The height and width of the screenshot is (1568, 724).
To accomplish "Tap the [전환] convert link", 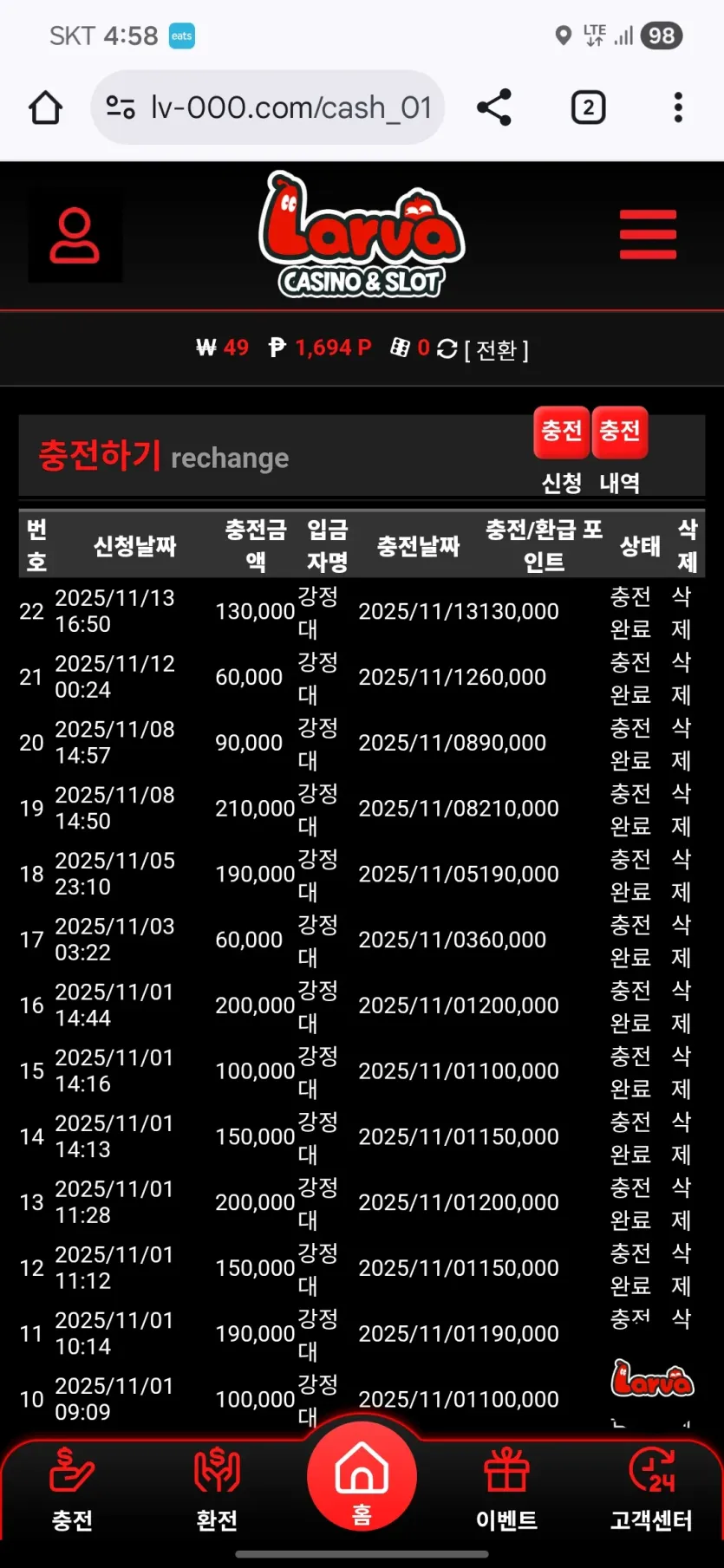I will [496, 349].
